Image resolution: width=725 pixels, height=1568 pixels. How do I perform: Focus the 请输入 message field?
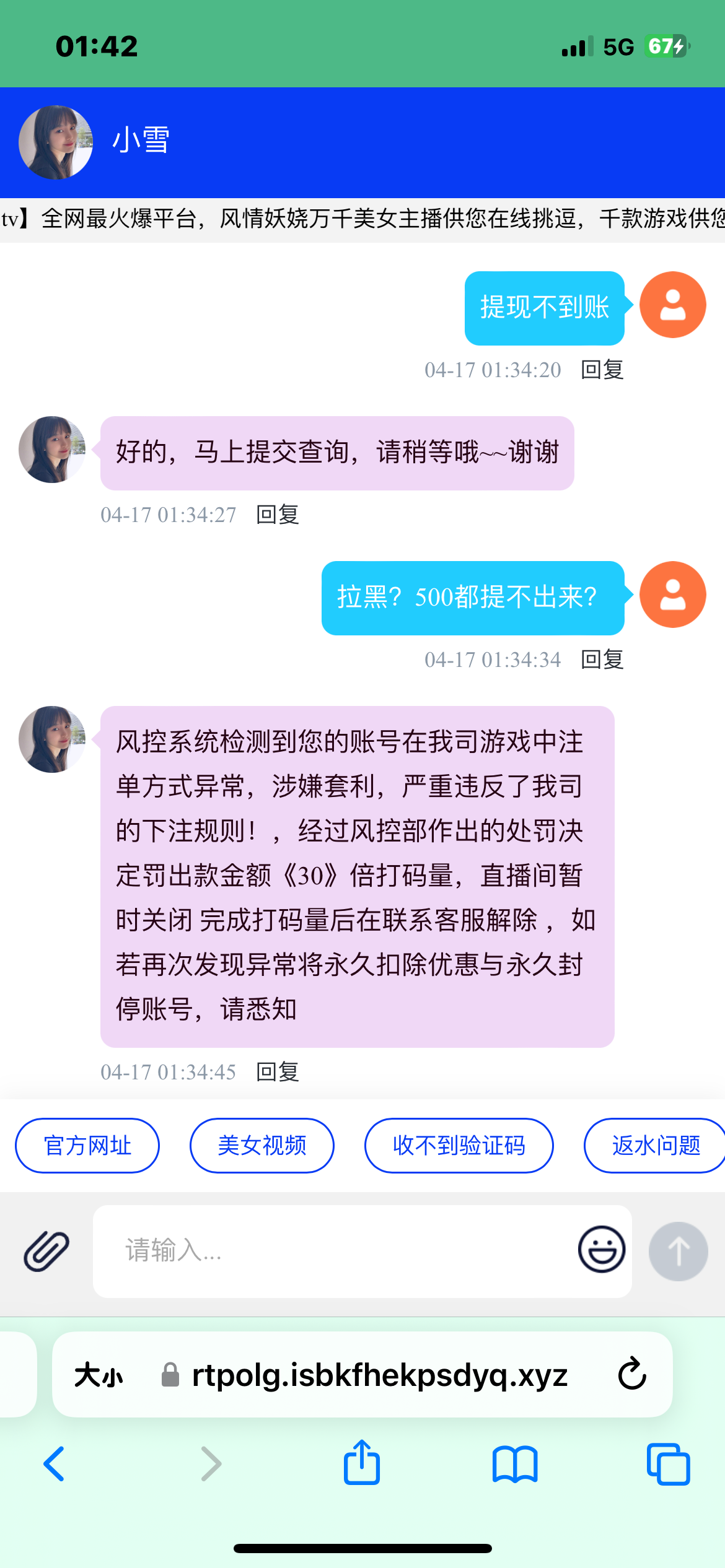pos(335,1251)
